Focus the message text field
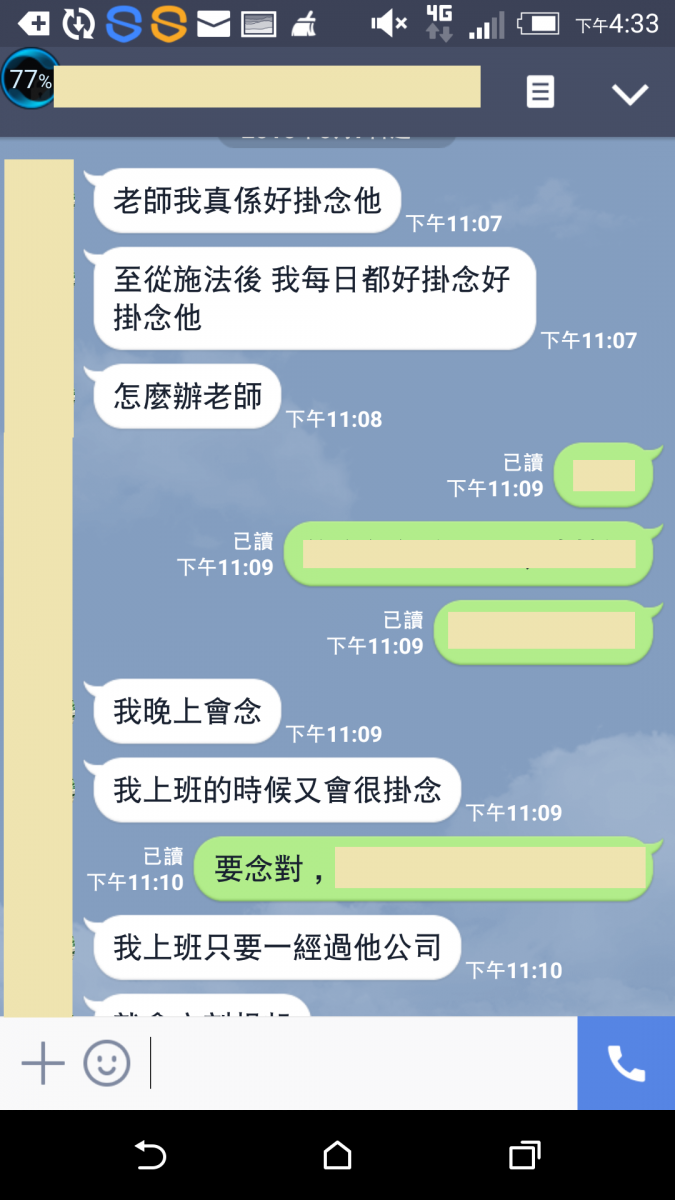This screenshot has width=675, height=1200. 360,1063
